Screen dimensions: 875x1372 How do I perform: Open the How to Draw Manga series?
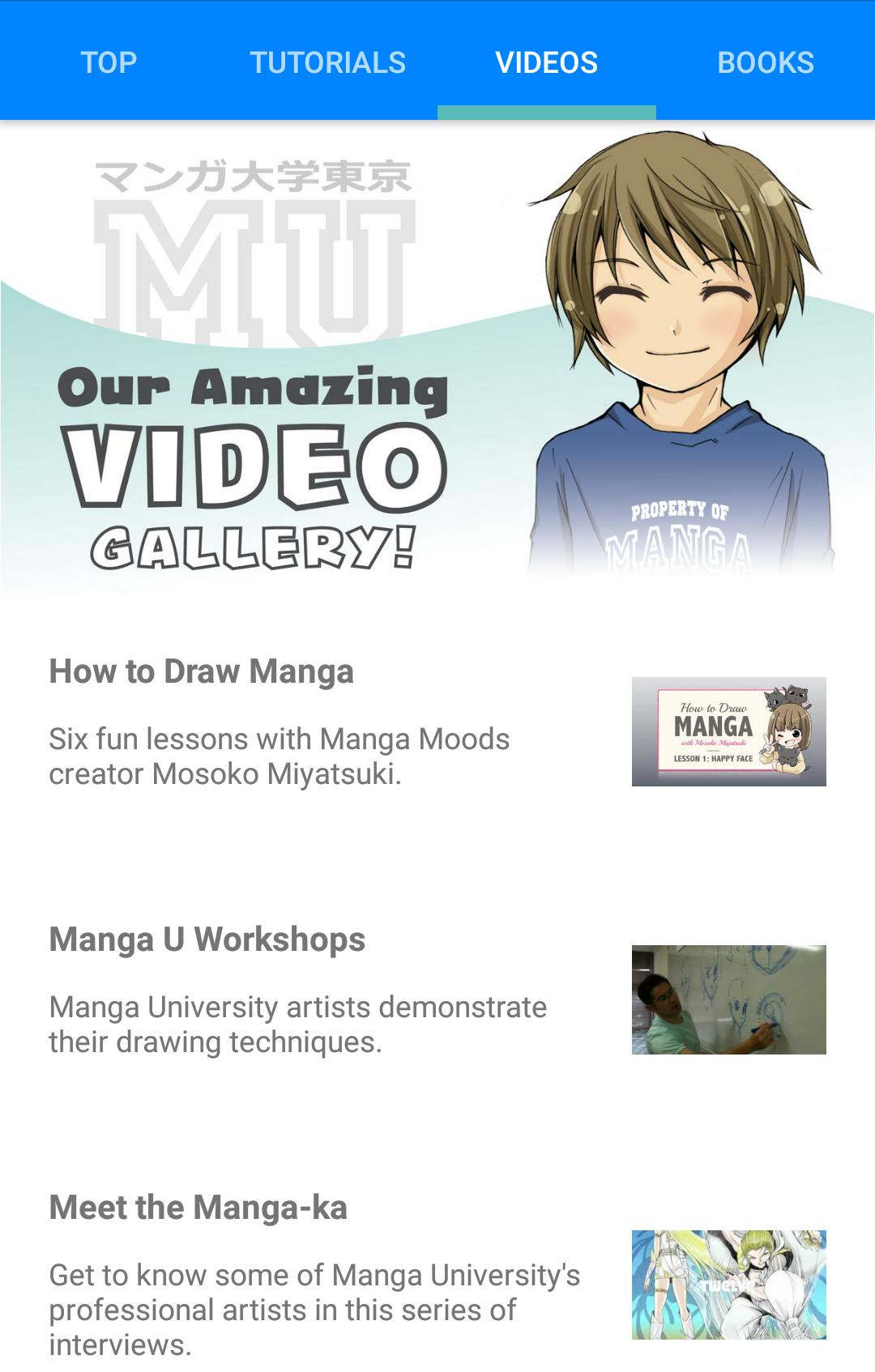202,670
